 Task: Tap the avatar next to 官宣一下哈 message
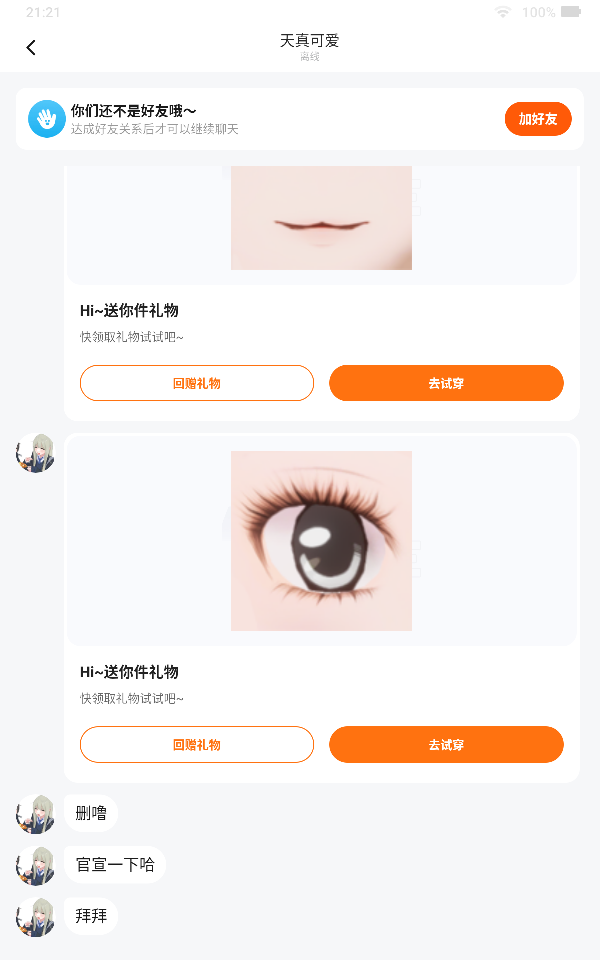(x=35, y=865)
